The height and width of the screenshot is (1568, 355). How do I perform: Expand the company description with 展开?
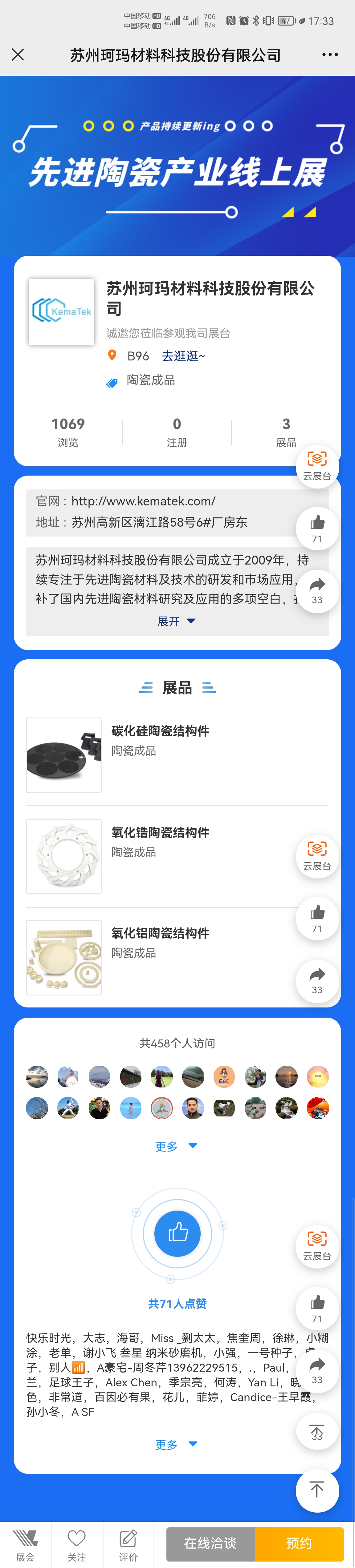click(177, 621)
